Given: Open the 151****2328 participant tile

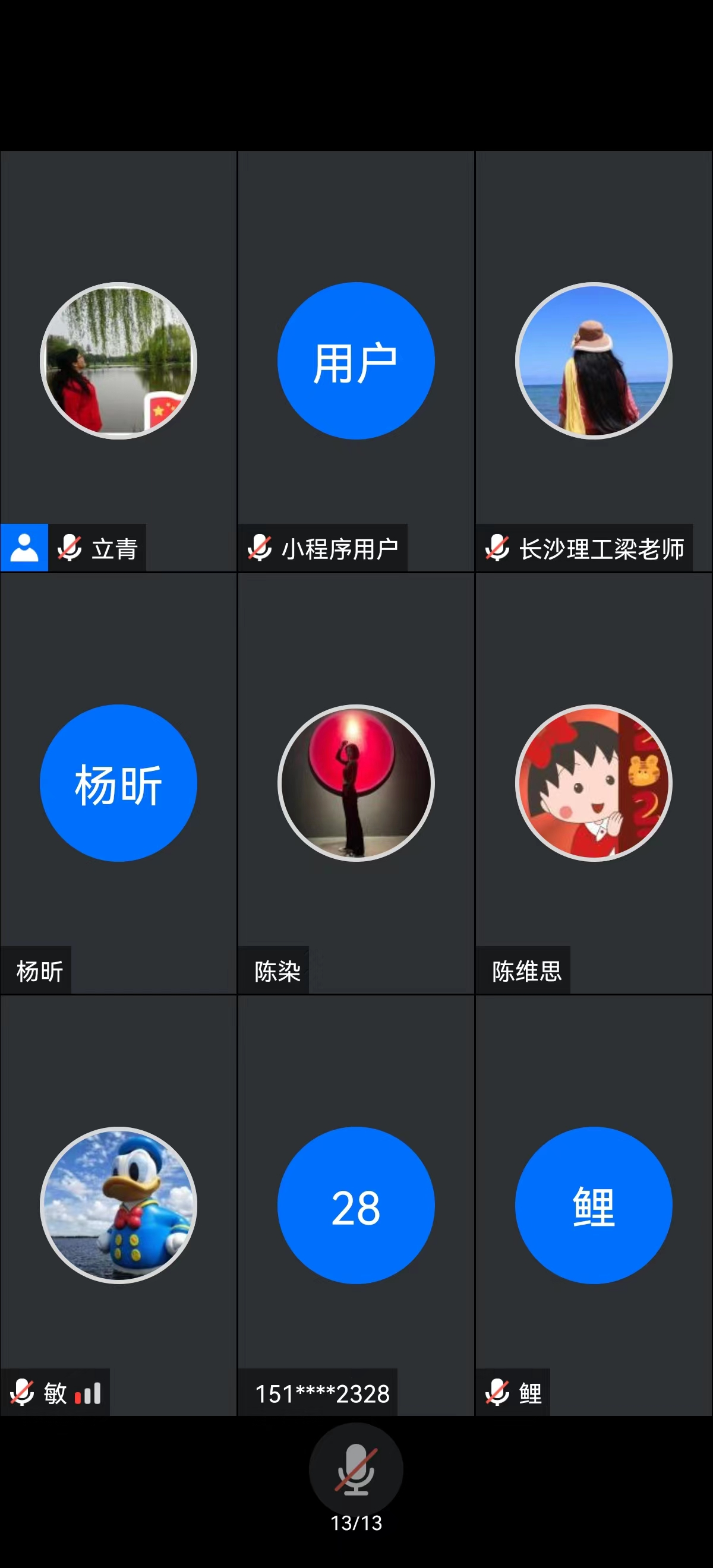Looking at the screenshot, I should (355, 1205).
